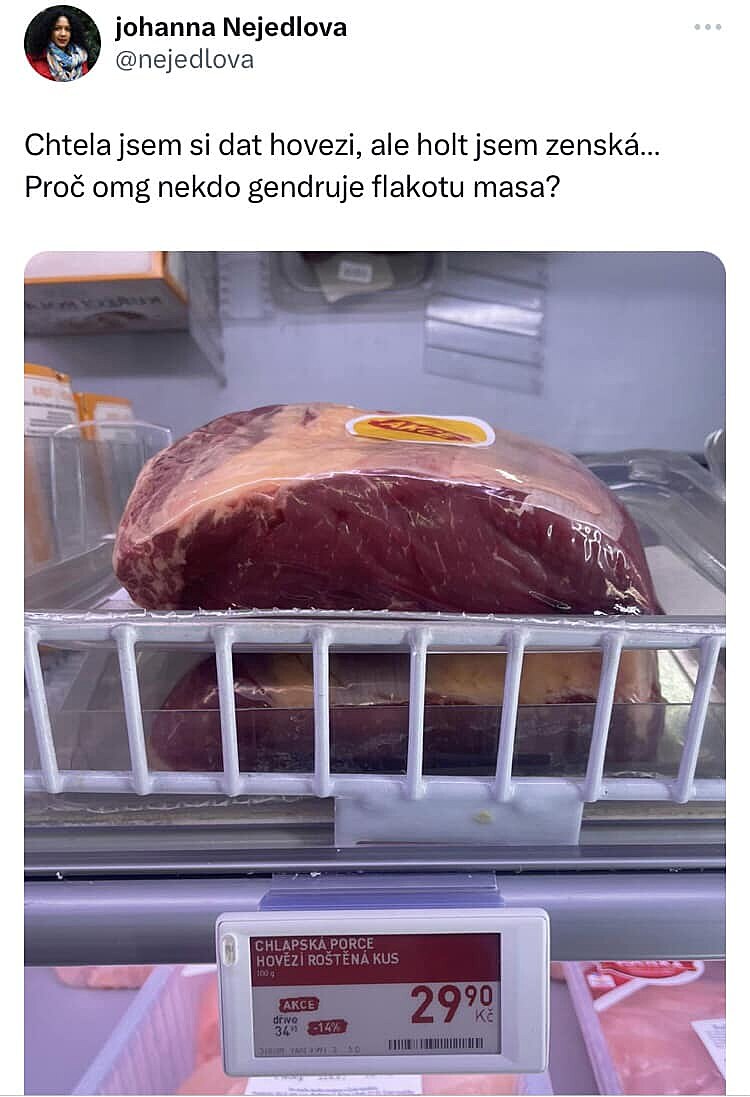Viewport: 750px width, 1097px height.
Task: Open the tweet's three-dot overflow menu
Action: [707, 27]
